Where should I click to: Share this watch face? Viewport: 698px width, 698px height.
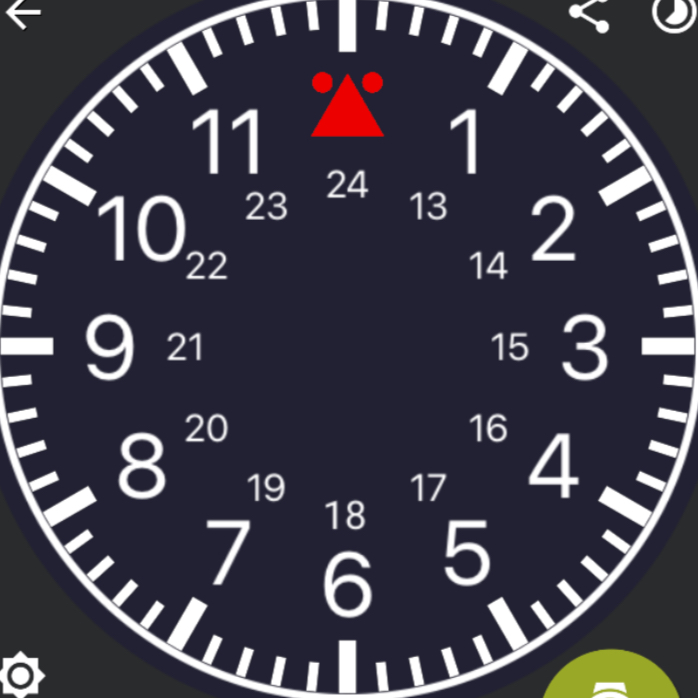click(x=589, y=13)
